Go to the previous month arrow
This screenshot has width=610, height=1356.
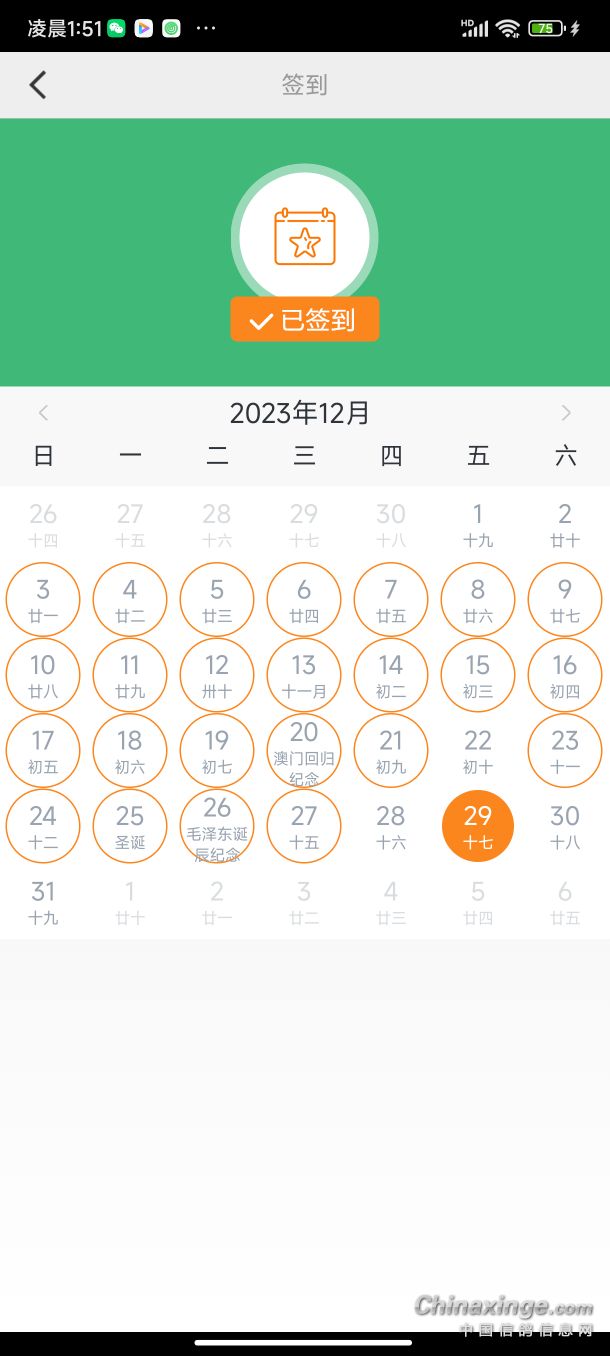click(x=43, y=413)
